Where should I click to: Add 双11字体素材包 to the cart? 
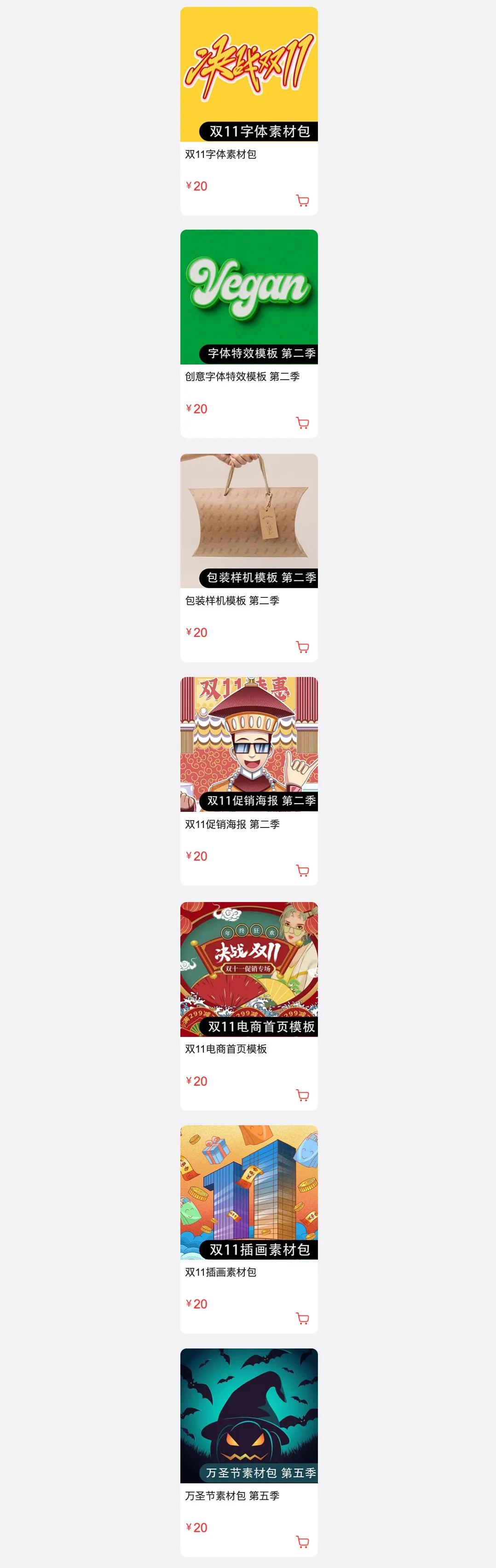point(302,201)
